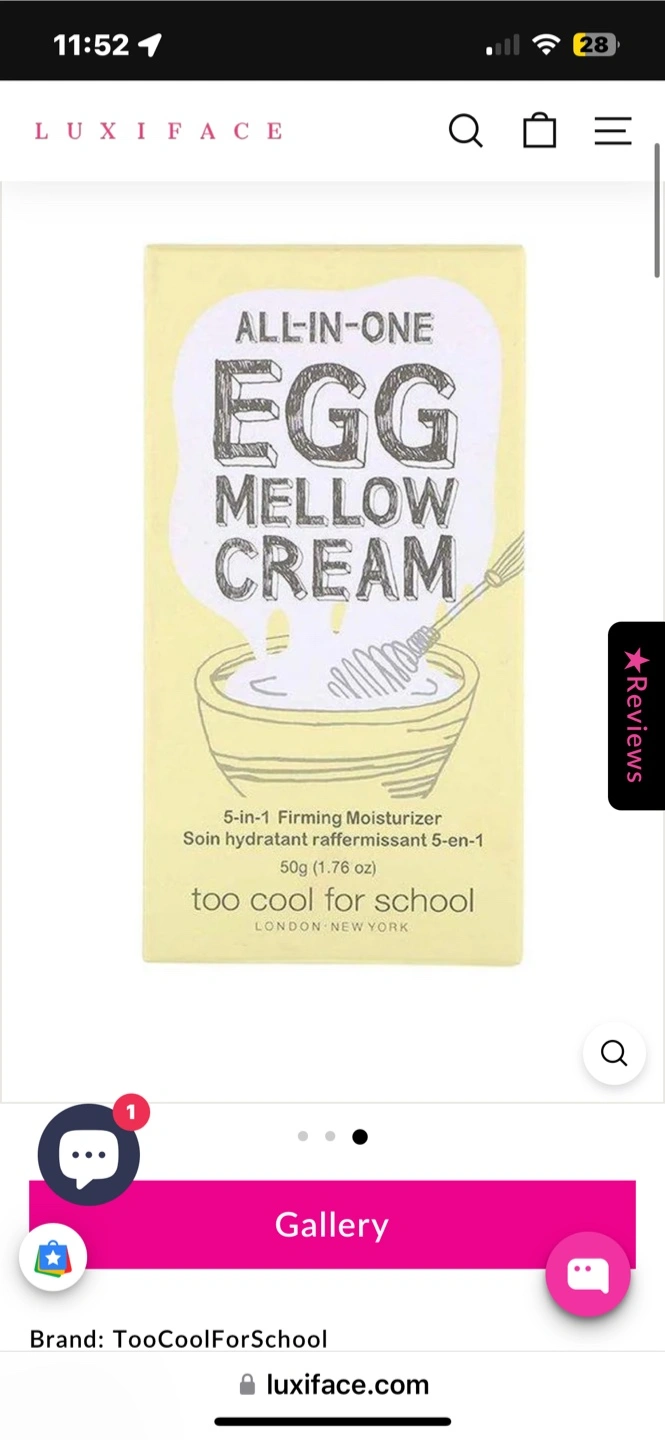Tap the Gallery button
665x1440 pixels.
click(332, 1224)
